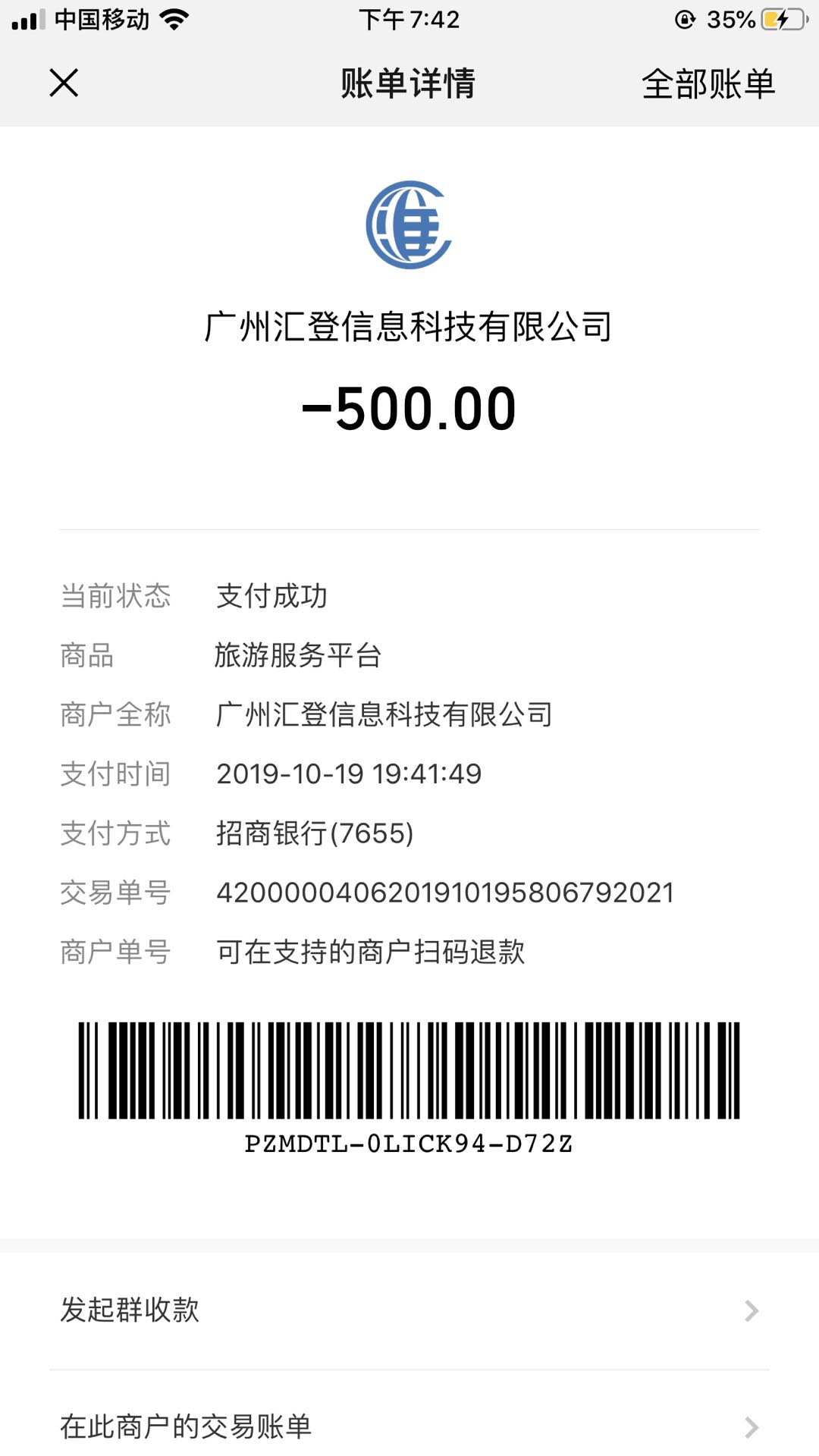The image size is (819, 1456).
Task: Close the bill details page
Action: click(x=64, y=83)
